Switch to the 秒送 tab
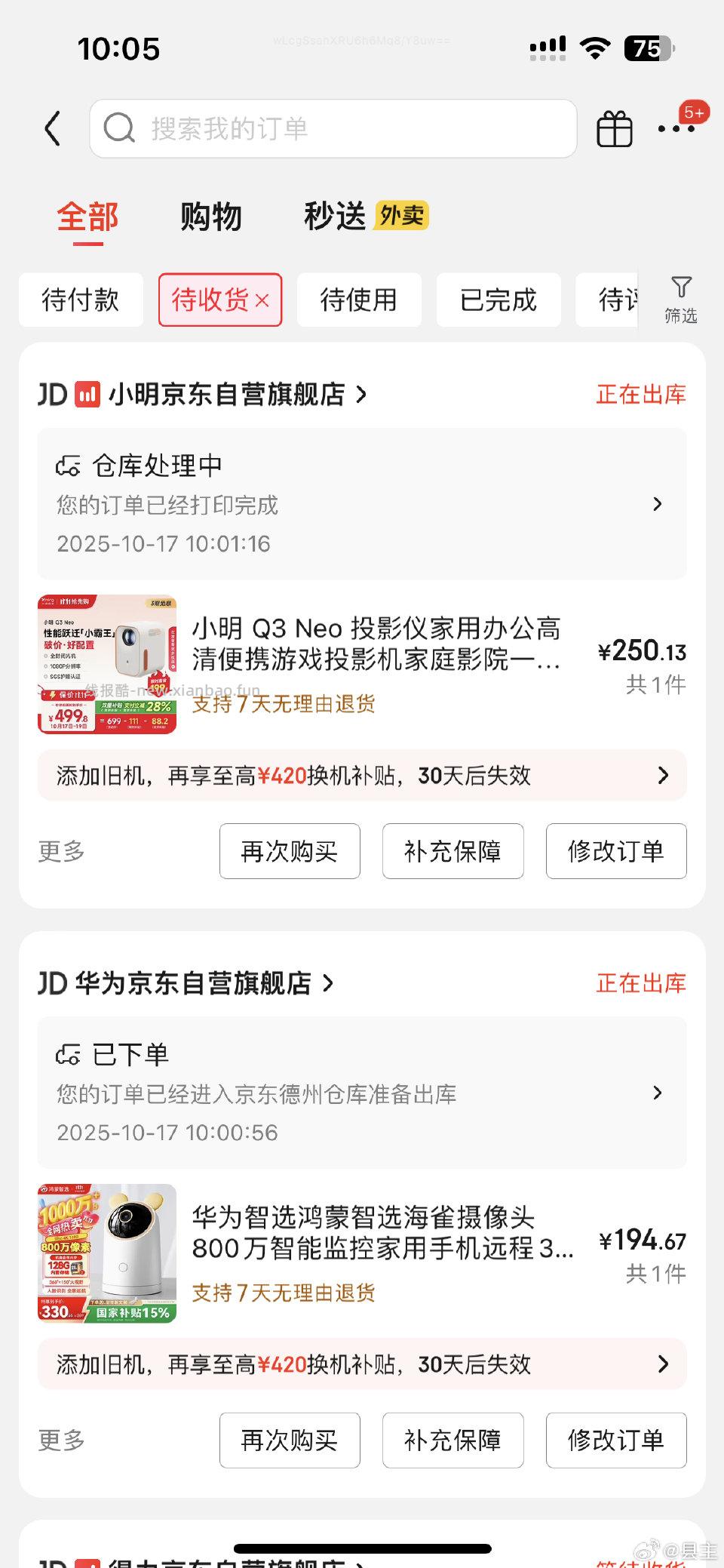Image resolution: width=724 pixels, height=1568 pixels. pyautogui.click(x=333, y=217)
